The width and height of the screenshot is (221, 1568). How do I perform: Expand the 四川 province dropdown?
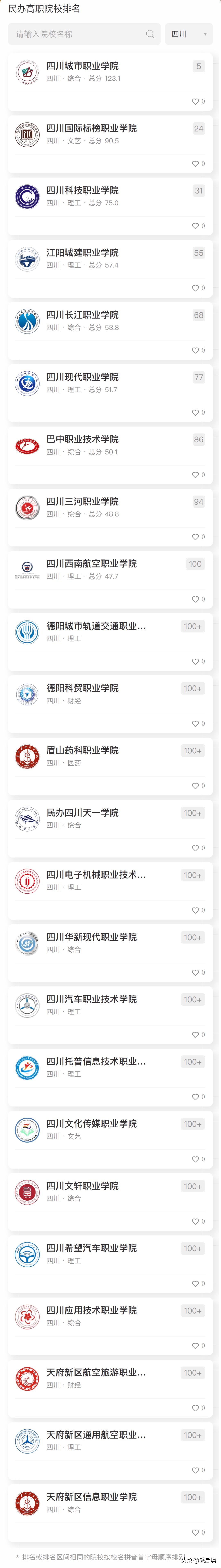click(x=189, y=34)
